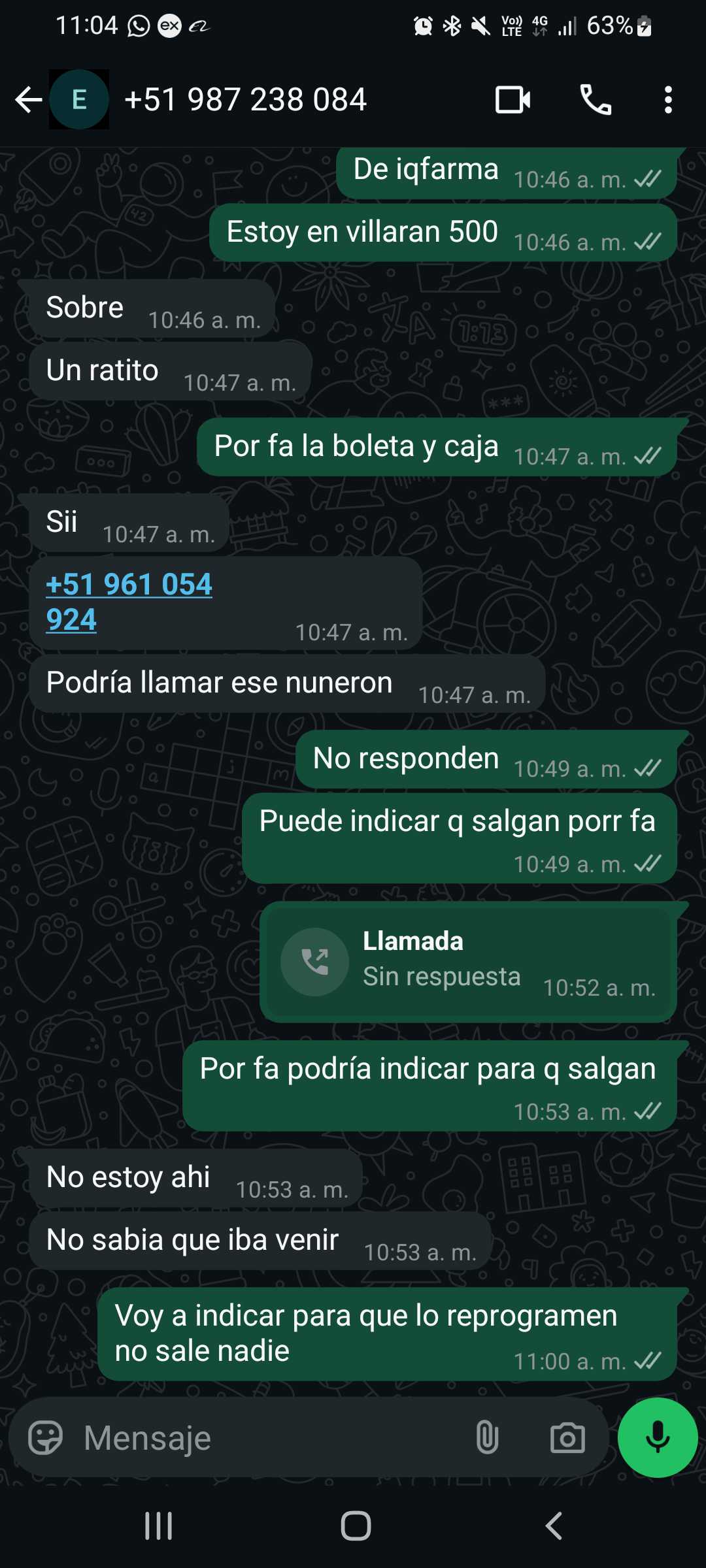Tap the microphone voice message button
The width and height of the screenshot is (706, 1568).
click(657, 1437)
